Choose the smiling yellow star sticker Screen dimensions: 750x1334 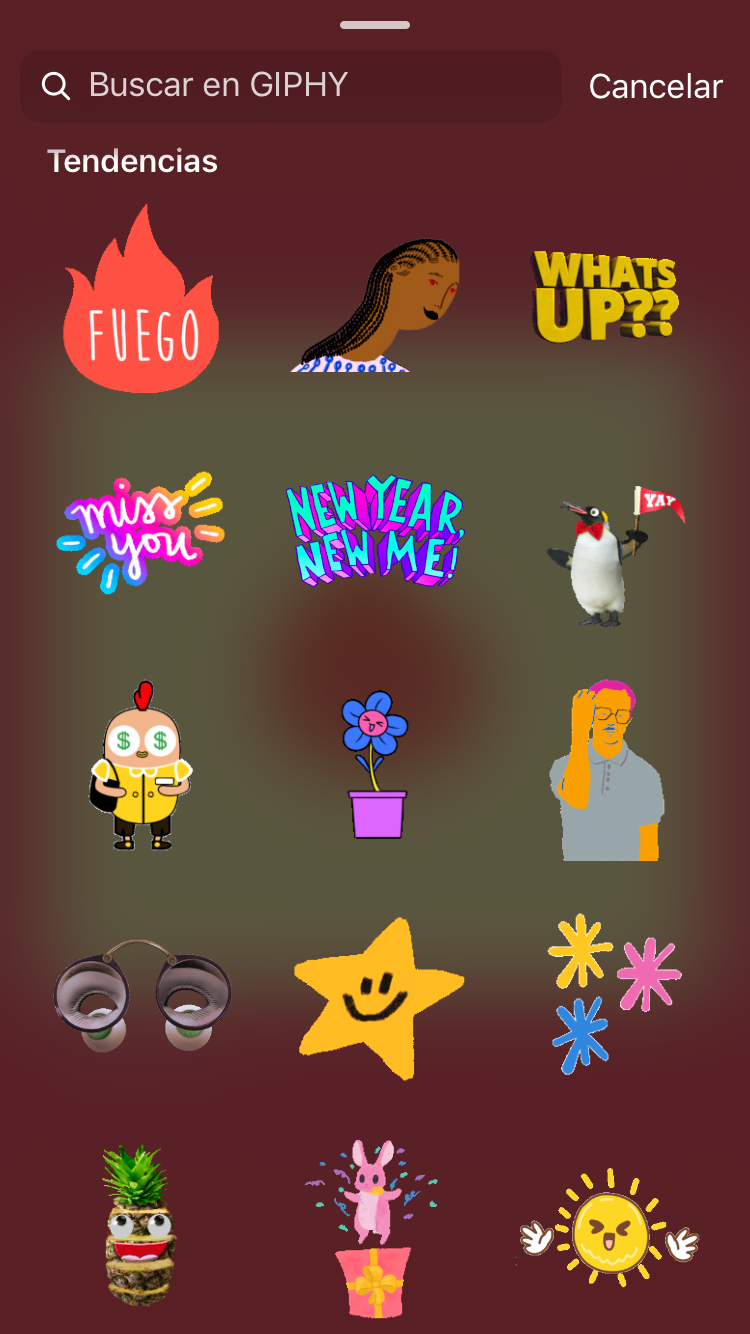[x=377, y=997]
